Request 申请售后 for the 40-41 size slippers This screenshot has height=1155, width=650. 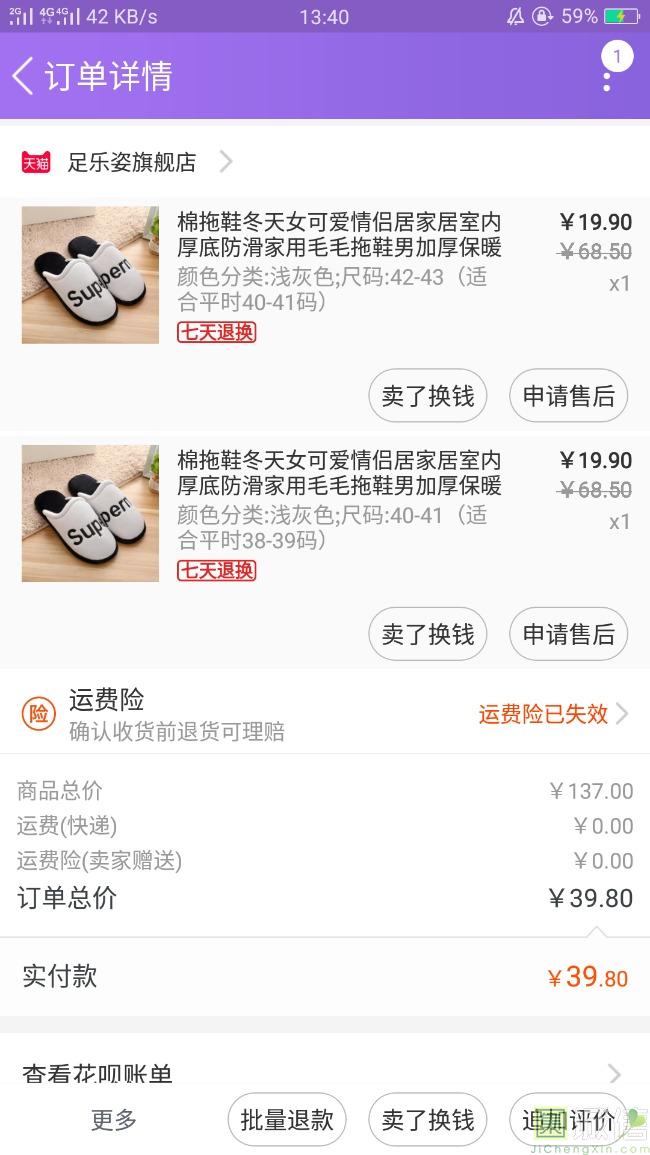(568, 634)
